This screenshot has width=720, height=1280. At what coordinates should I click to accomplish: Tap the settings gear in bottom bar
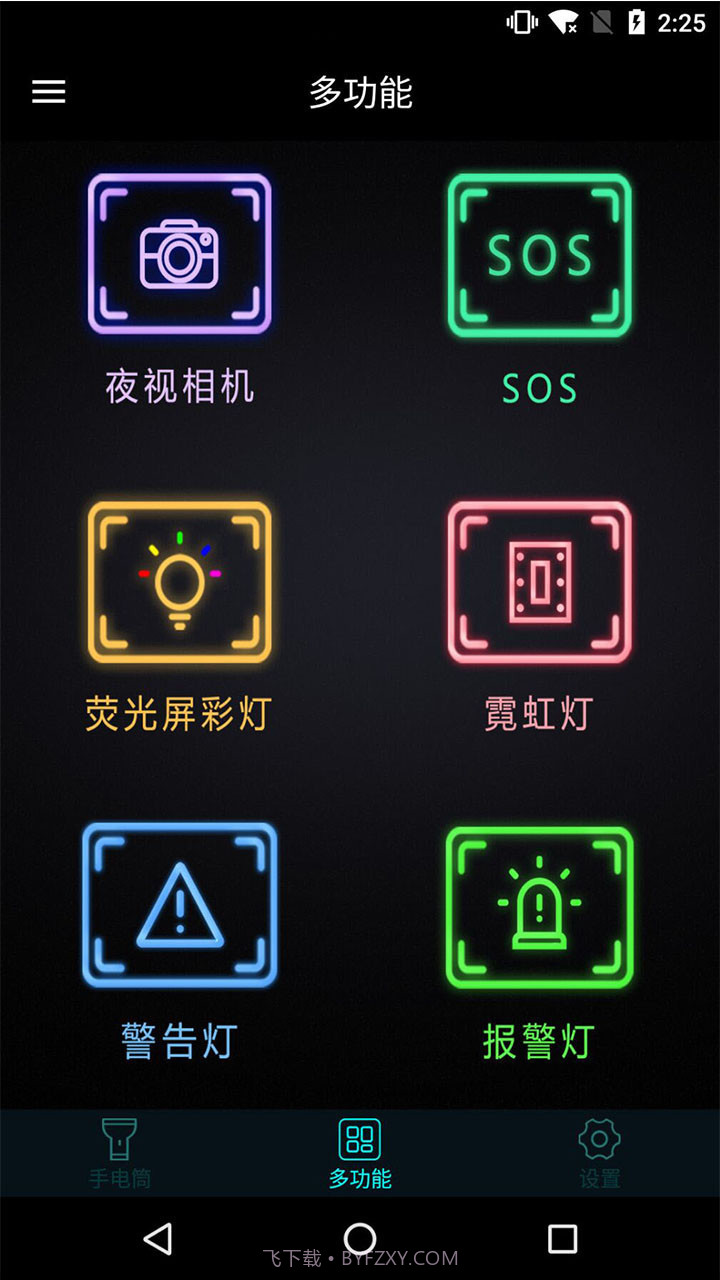[598, 1138]
